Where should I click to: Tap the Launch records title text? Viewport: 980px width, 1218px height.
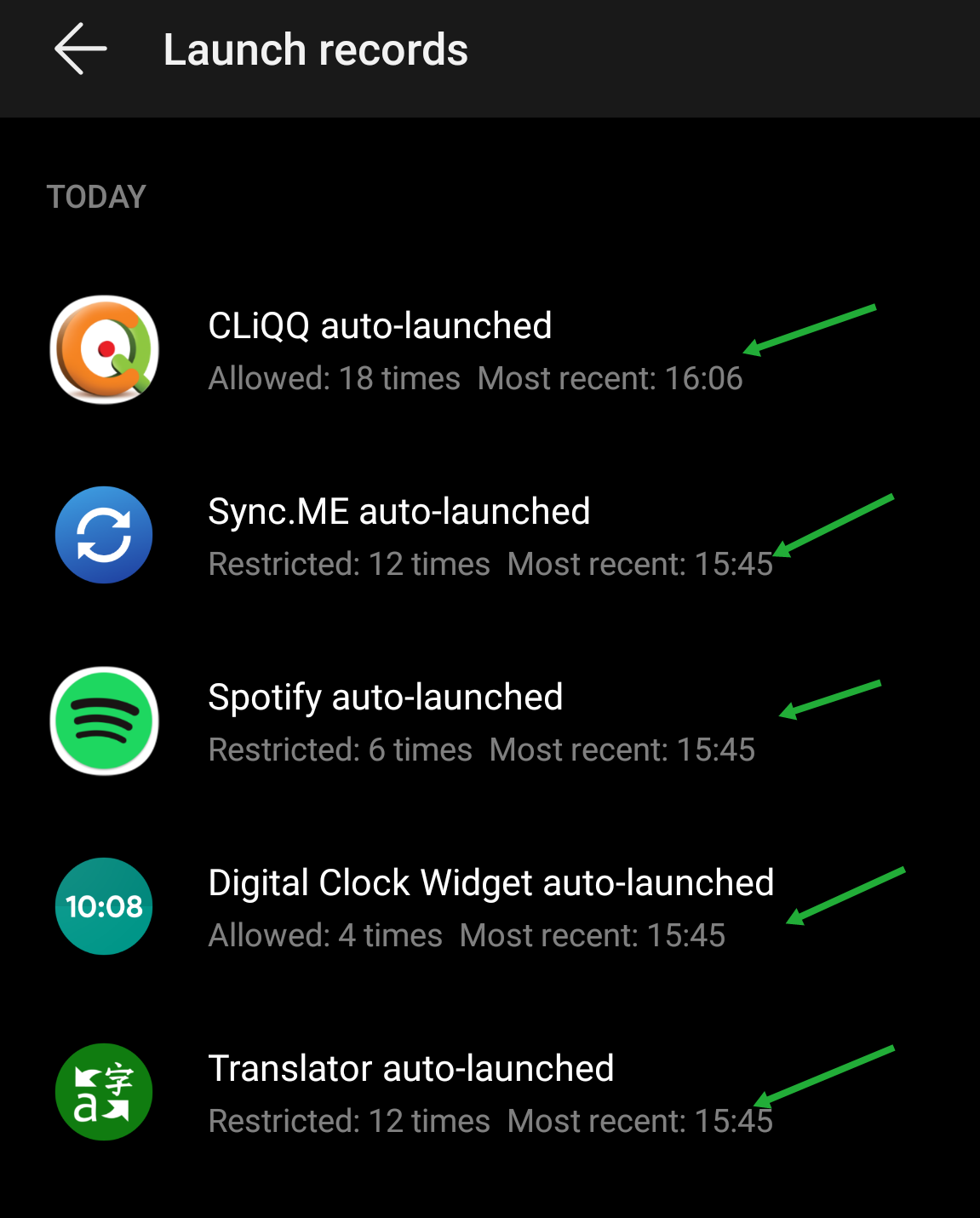315,49
